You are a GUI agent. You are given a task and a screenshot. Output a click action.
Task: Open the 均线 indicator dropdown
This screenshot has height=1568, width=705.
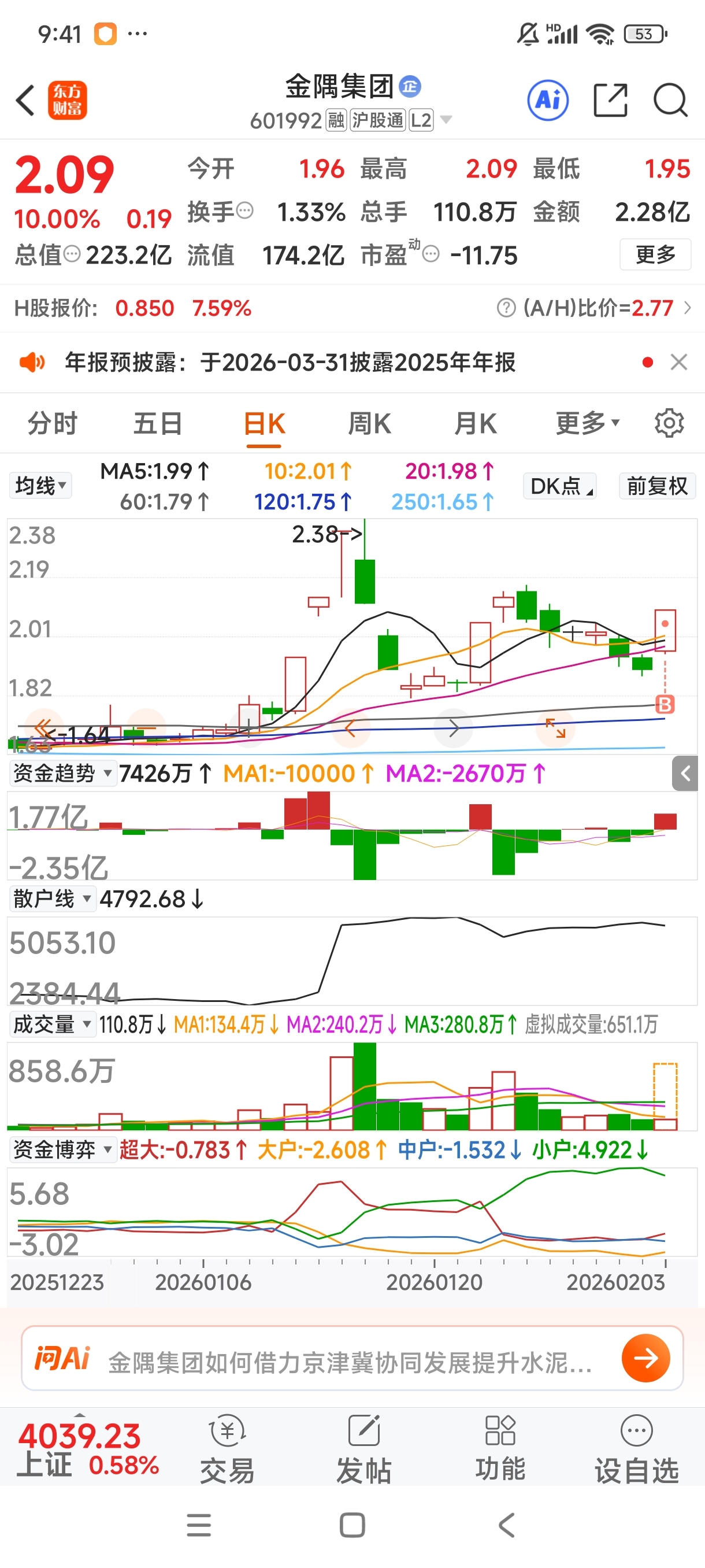pyautogui.click(x=40, y=486)
